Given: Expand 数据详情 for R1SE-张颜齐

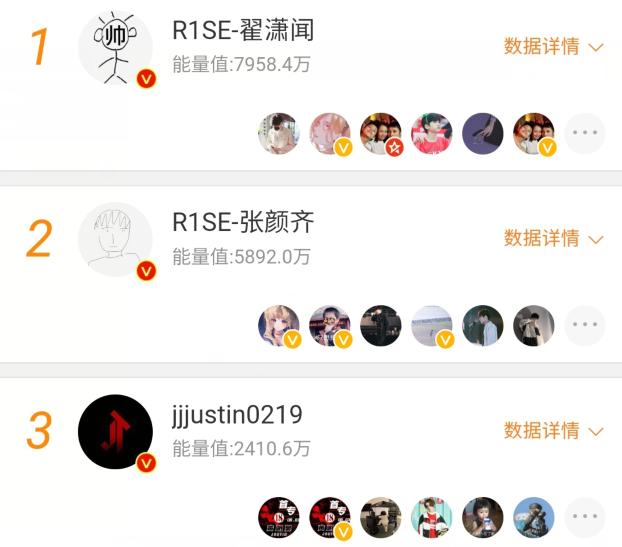Looking at the screenshot, I should [553, 238].
